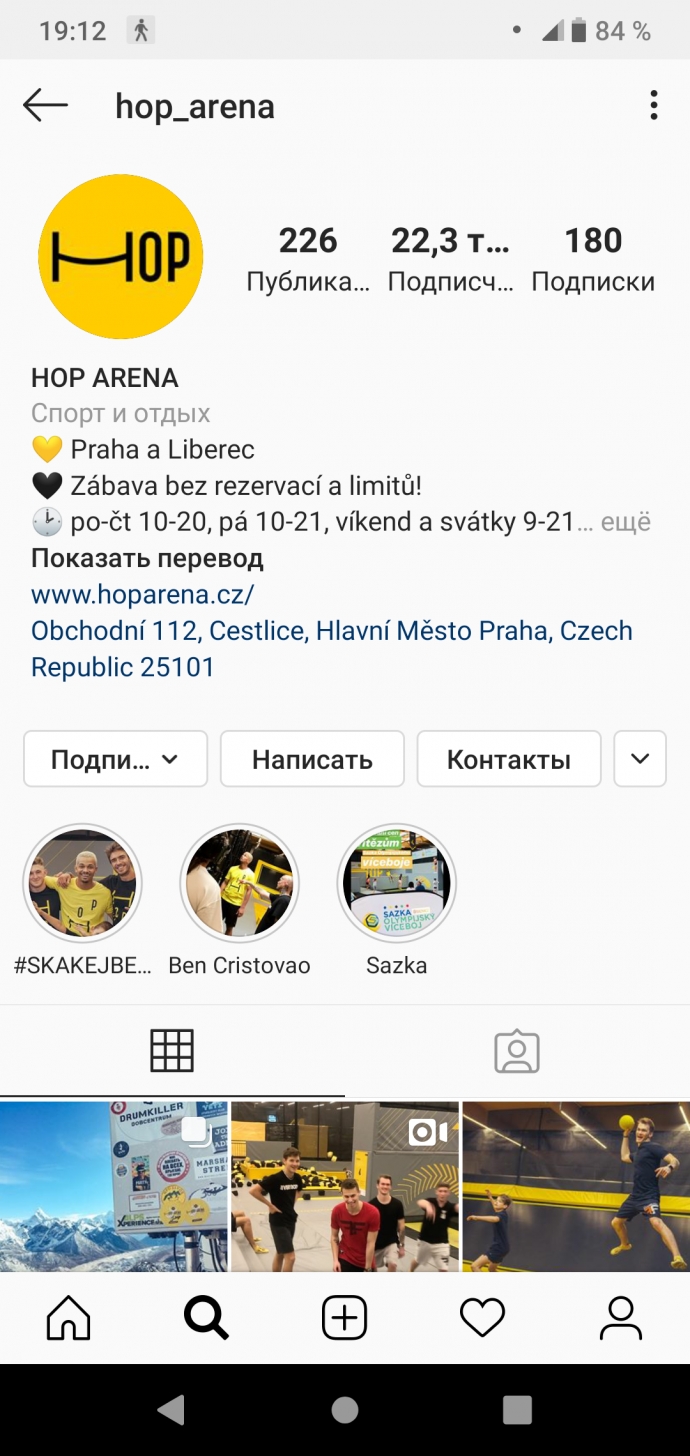This screenshot has width=690, height=1456.
Task: Open the Sazka story highlight
Action: coord(396,884)
